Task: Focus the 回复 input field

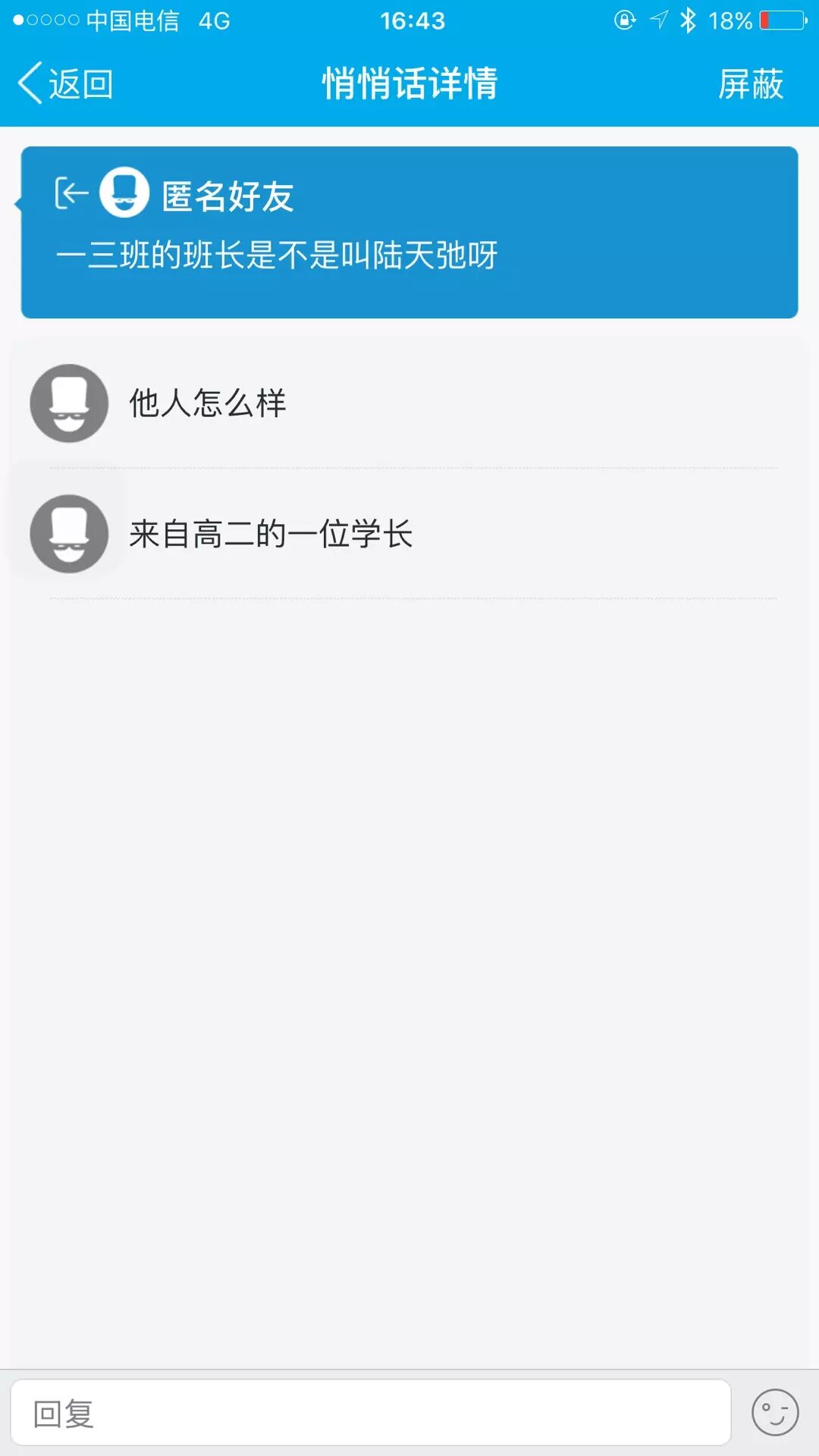Action: click(x=370, y=1412)
